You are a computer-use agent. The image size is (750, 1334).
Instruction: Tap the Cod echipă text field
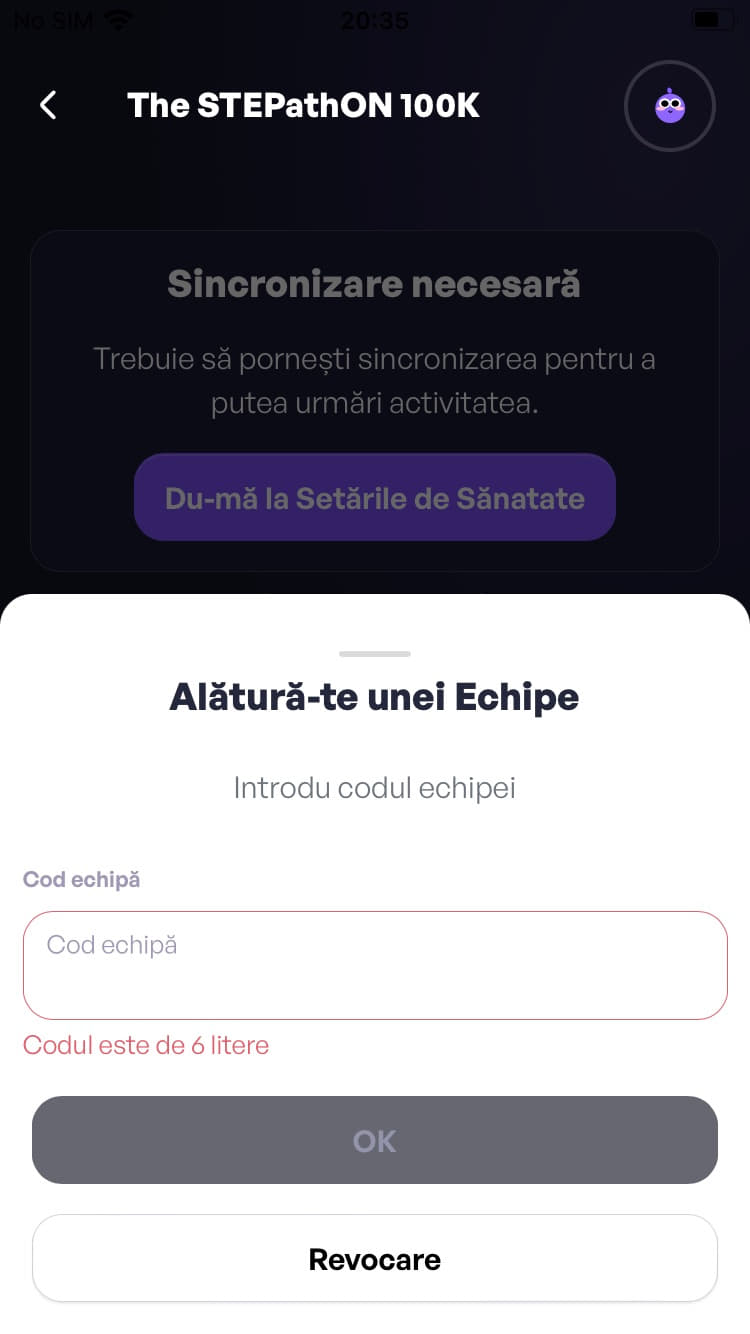click(375, 965)
